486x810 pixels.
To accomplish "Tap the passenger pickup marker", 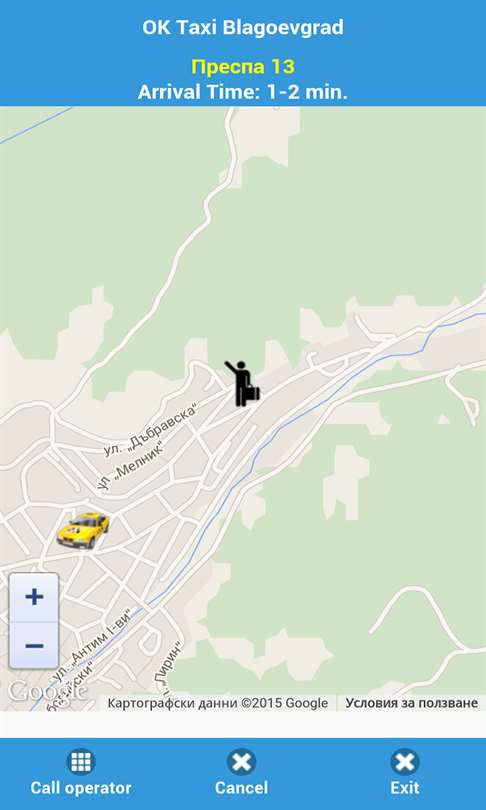I will (x=242, y=383).
